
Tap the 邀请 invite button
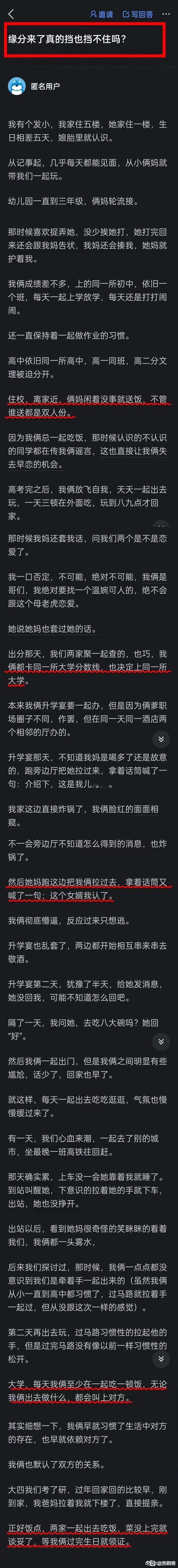102,14
